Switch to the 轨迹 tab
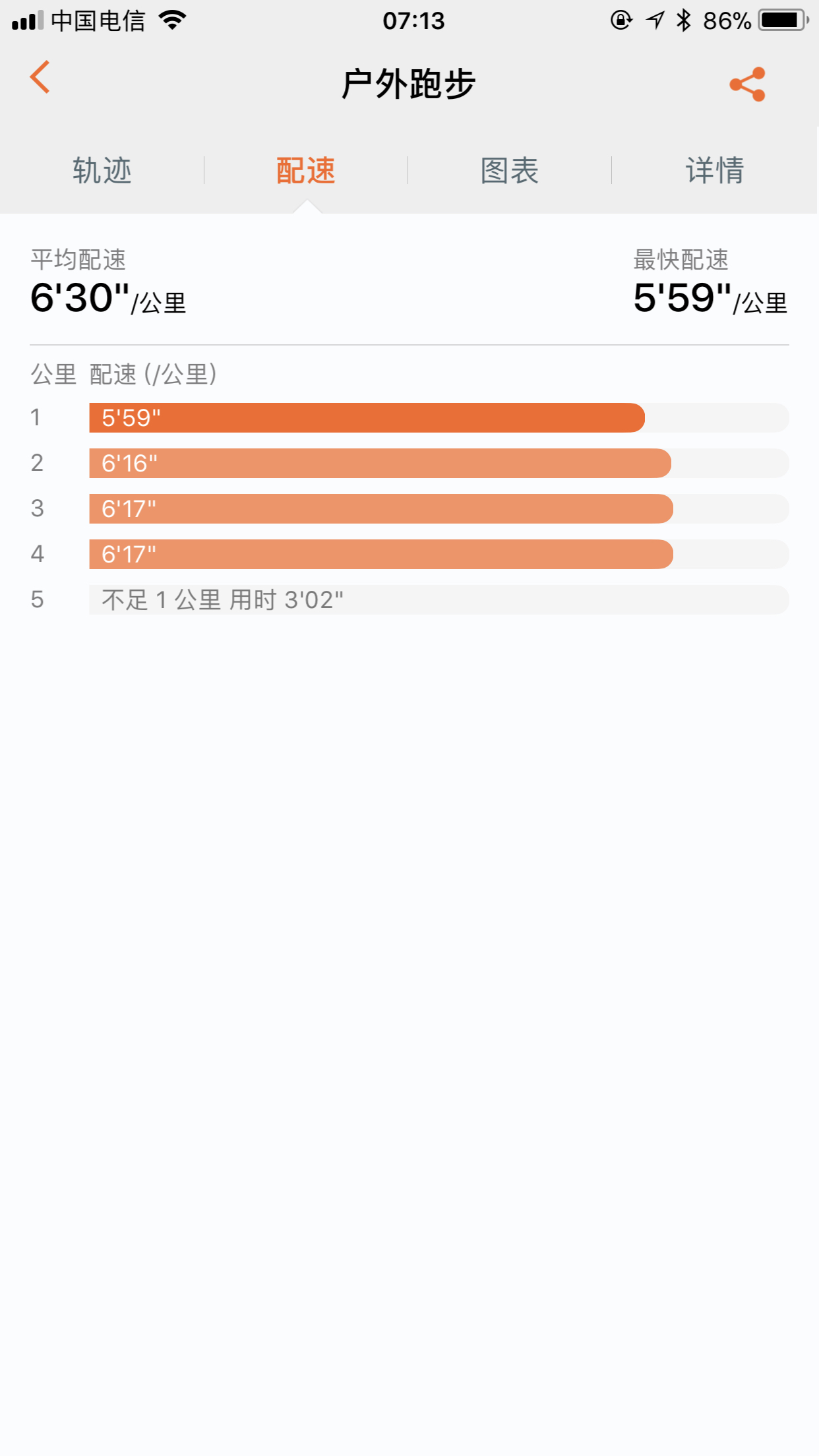Screen dimensions: 819x1456 click(102, 171)
